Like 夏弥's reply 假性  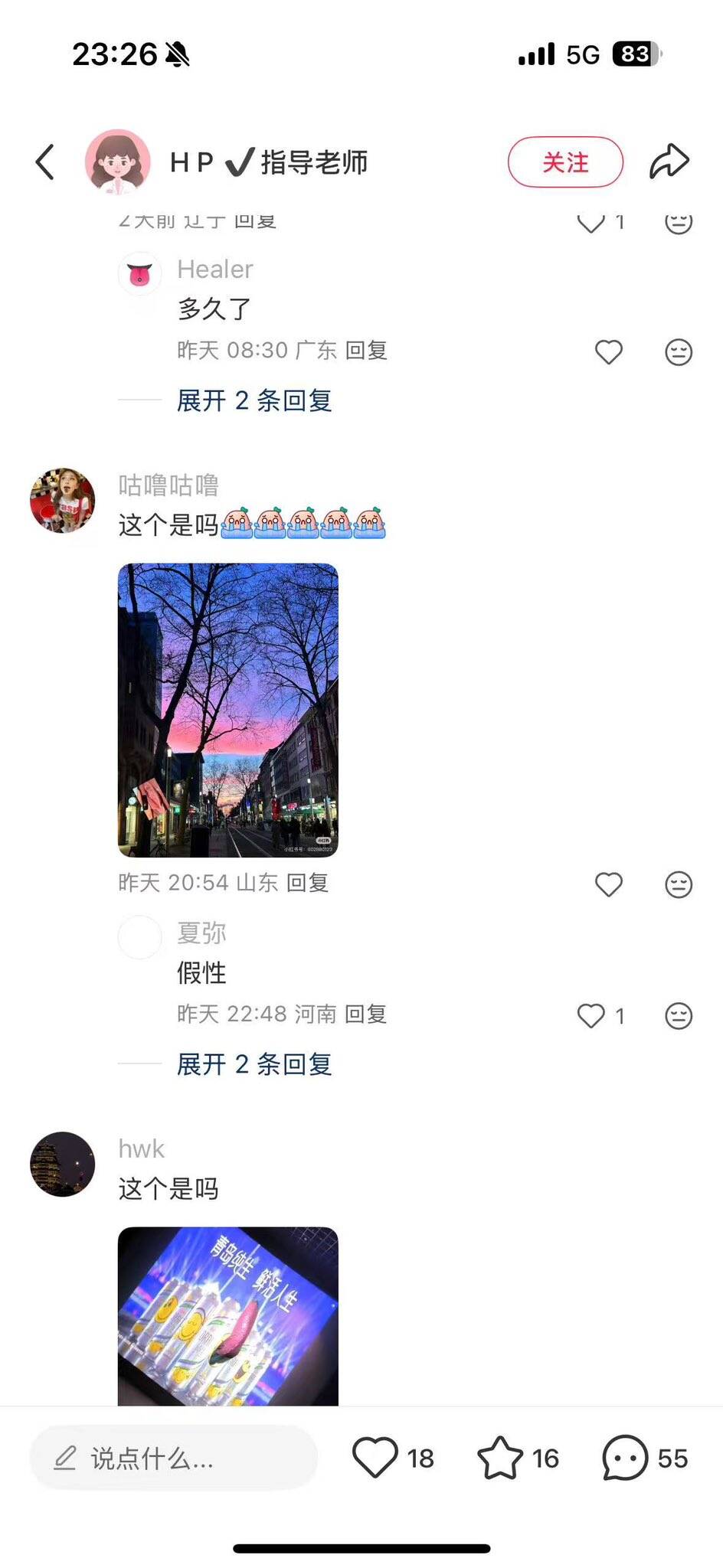591,1016
